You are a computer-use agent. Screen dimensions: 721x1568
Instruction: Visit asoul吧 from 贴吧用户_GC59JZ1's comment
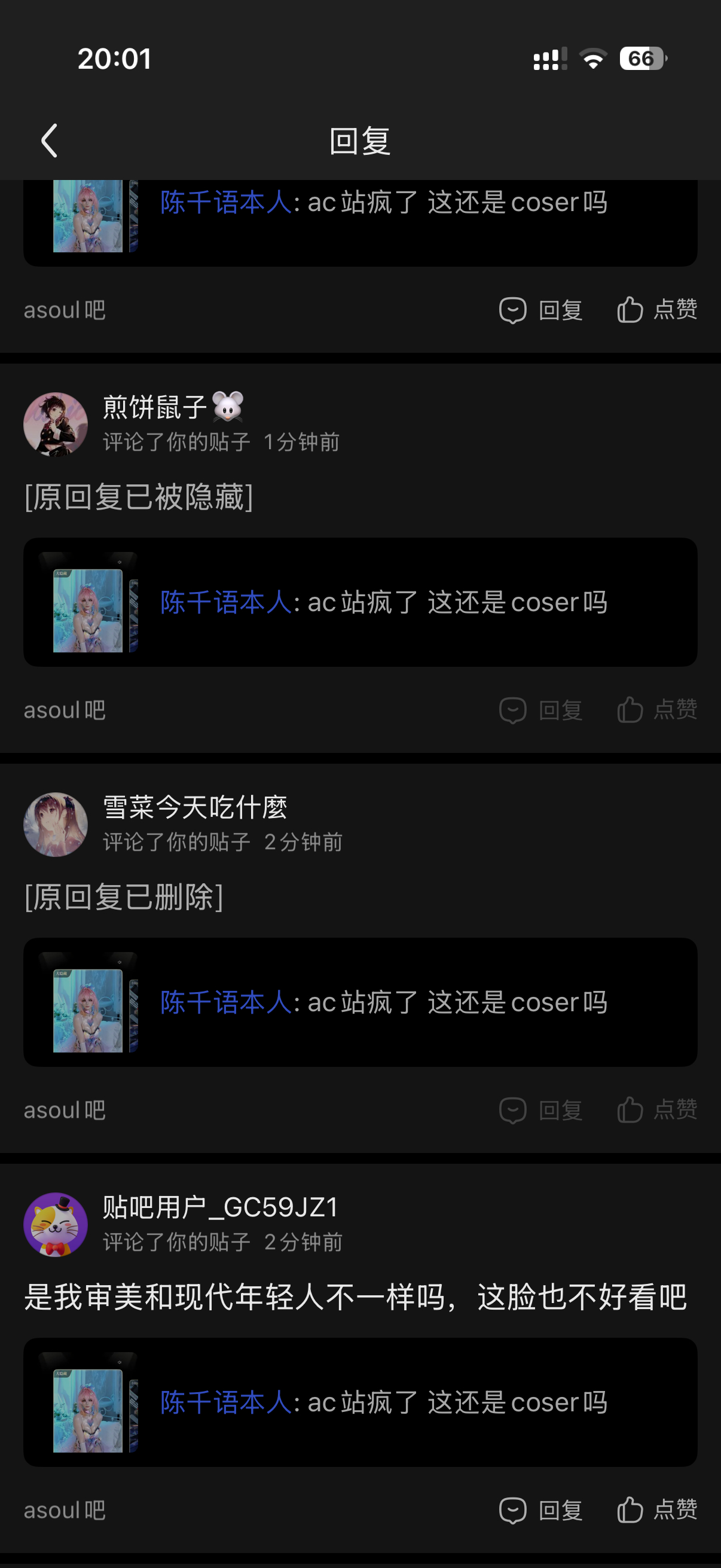(65, 1510)
